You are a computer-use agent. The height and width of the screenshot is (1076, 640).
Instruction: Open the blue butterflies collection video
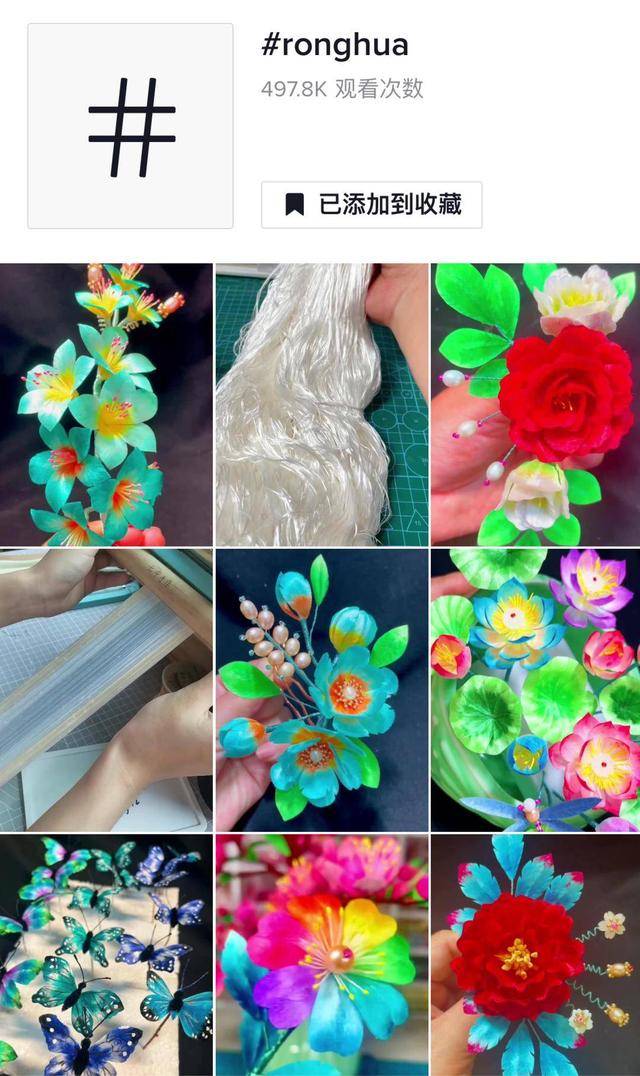pos(106,955)
